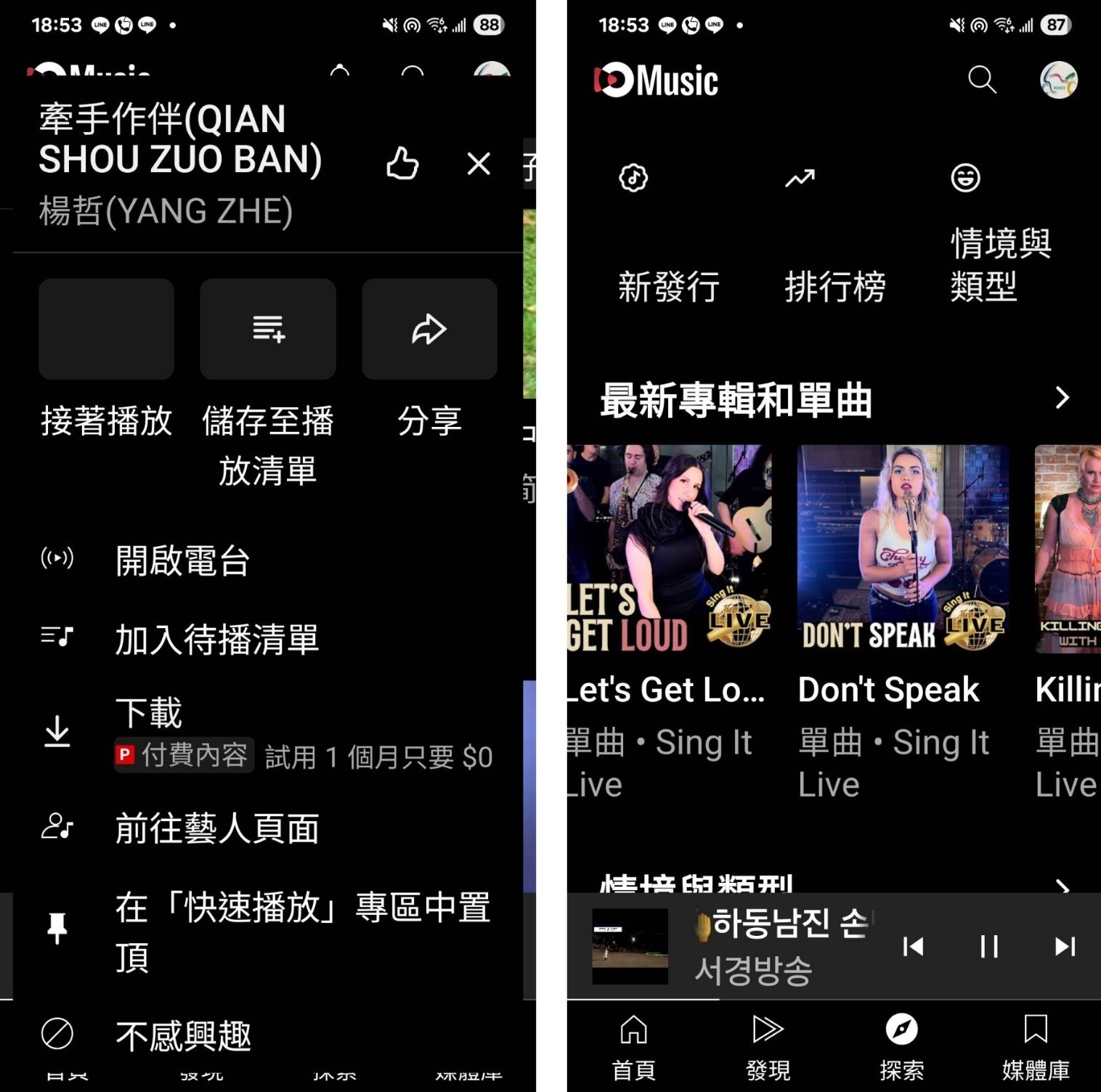
Task: Go to artist page 前往藝人頁面
Action: (x=216, y=828)
